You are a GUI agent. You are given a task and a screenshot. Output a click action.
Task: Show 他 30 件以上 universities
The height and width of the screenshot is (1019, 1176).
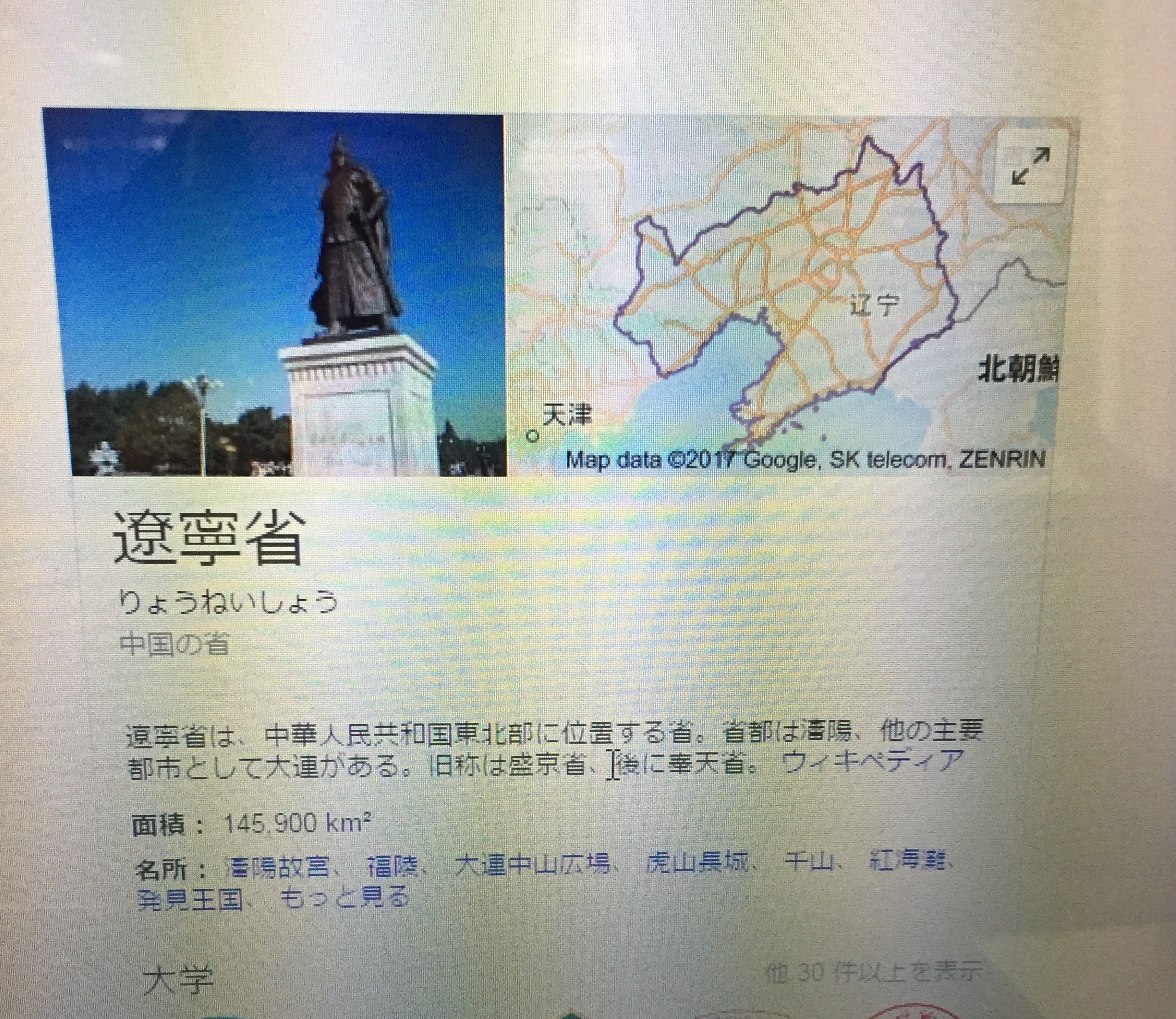pyautogui.click(x=873, y=974)
